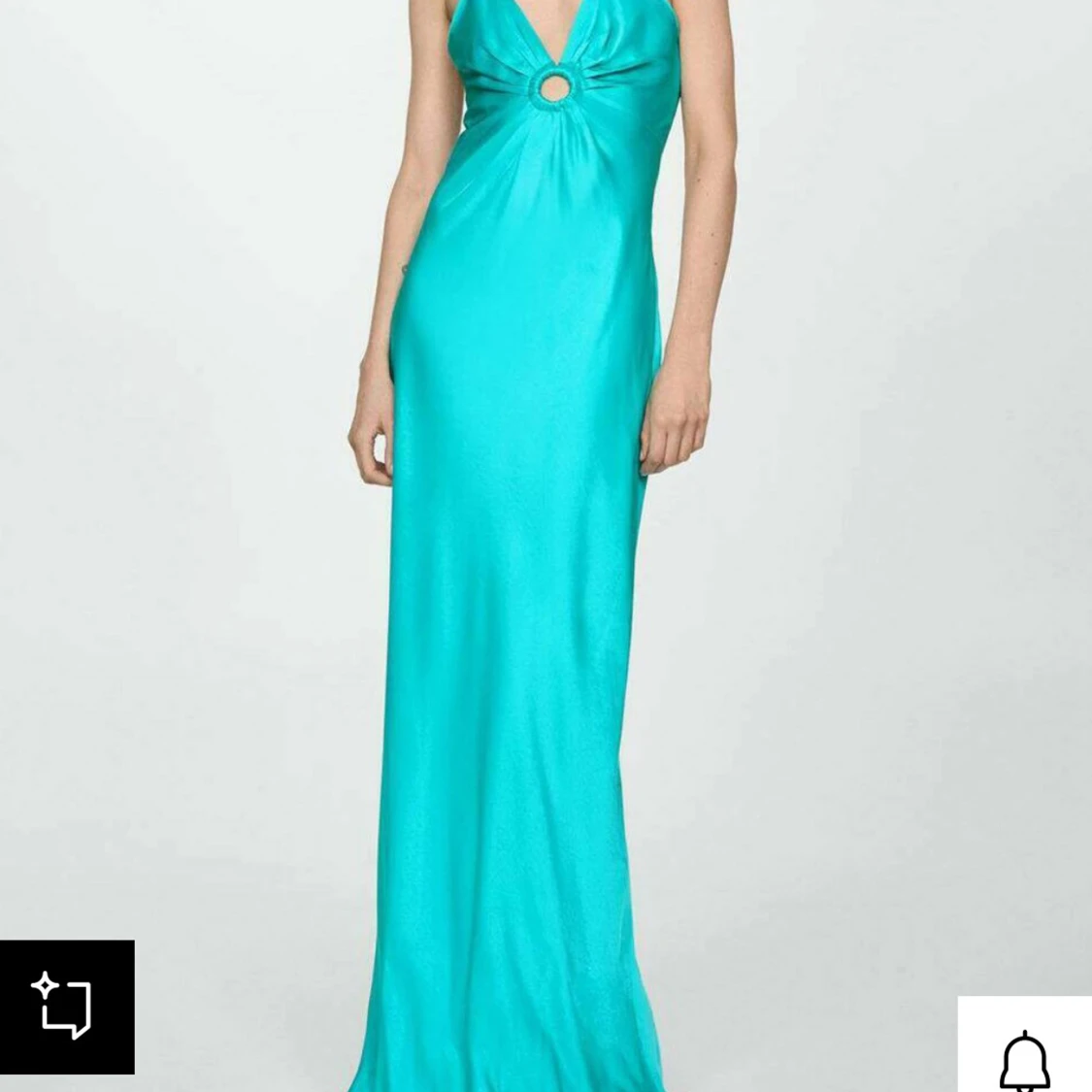This screenshot has width=1092, height=1092.
Task: Tap the bell to get notified
Action: [1024, 1059]
